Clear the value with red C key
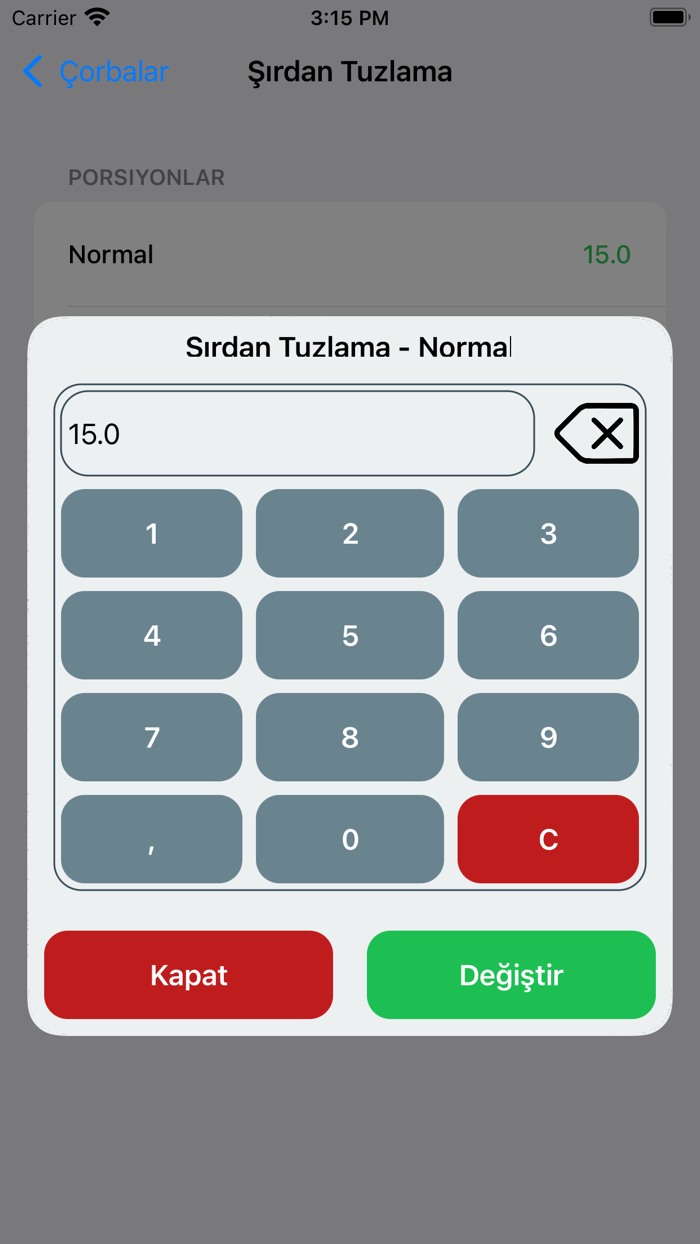 (548, 839)
